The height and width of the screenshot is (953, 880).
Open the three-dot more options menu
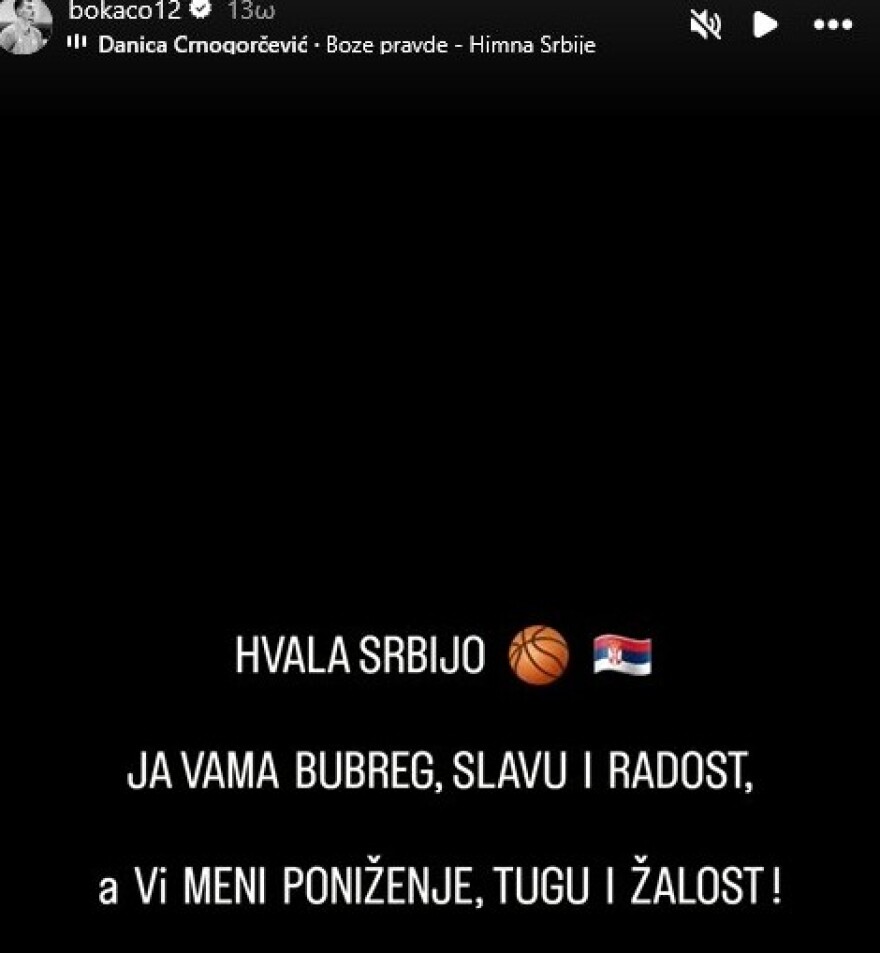(832, 24)
